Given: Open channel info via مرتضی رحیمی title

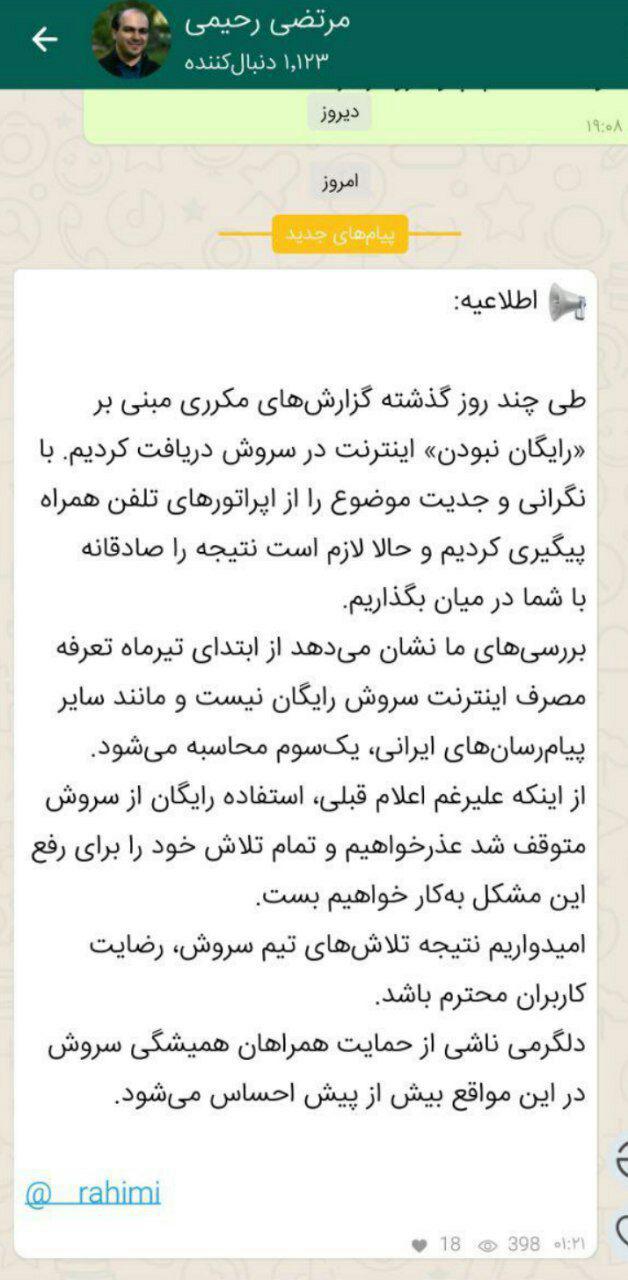Looking at the screenshot, I should click(268, 22).
